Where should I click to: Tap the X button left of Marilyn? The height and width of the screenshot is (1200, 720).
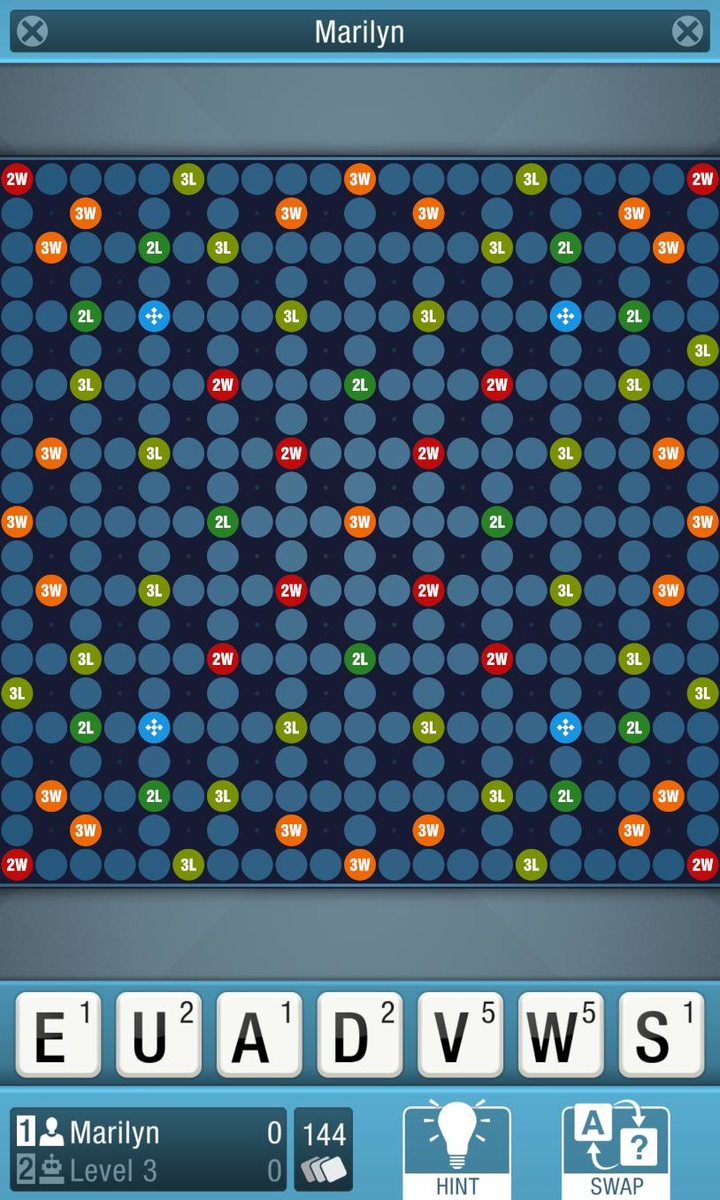pyautogui.click(x=32, y=31)
